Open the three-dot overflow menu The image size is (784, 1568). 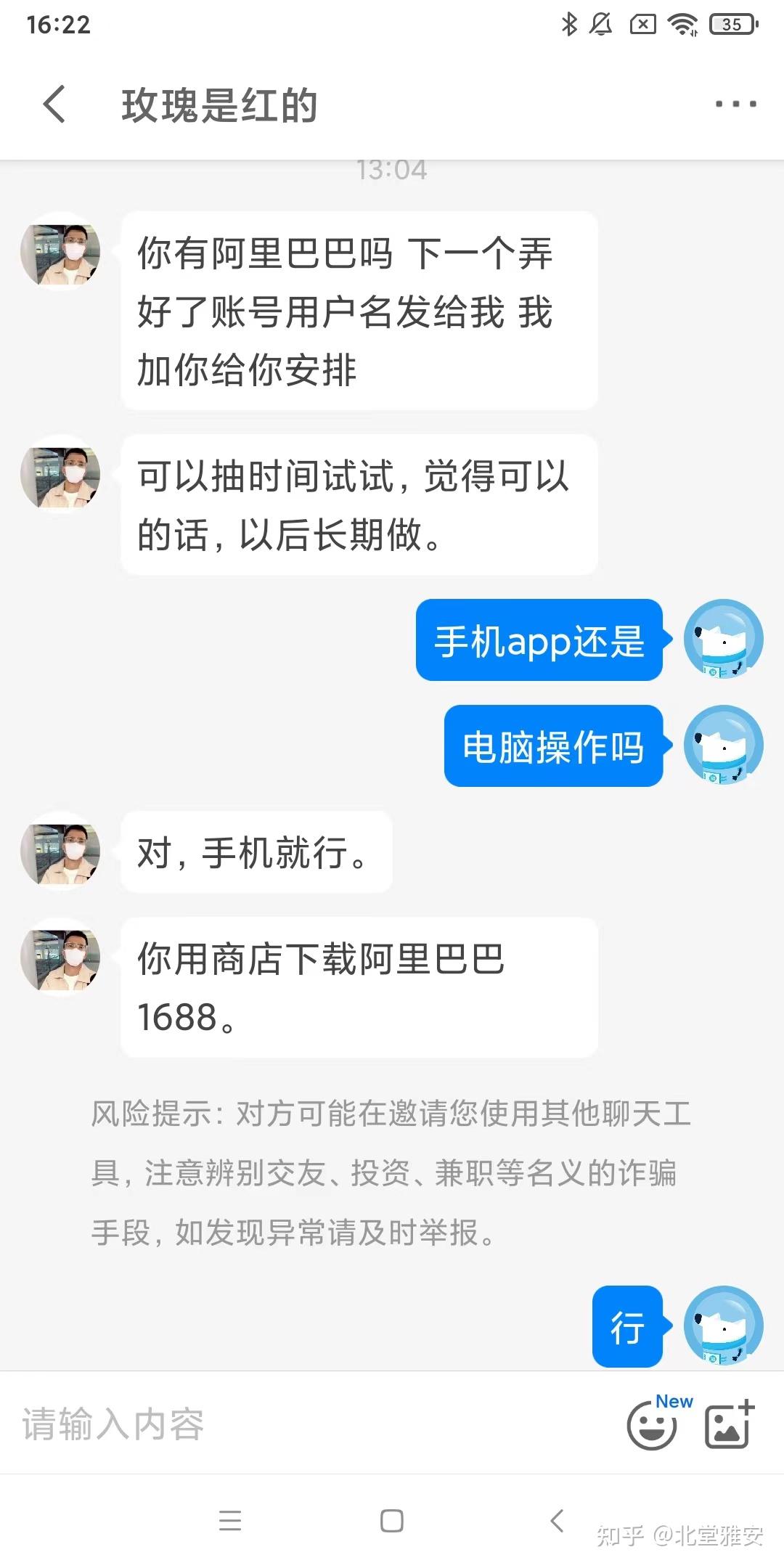[735, 104]
